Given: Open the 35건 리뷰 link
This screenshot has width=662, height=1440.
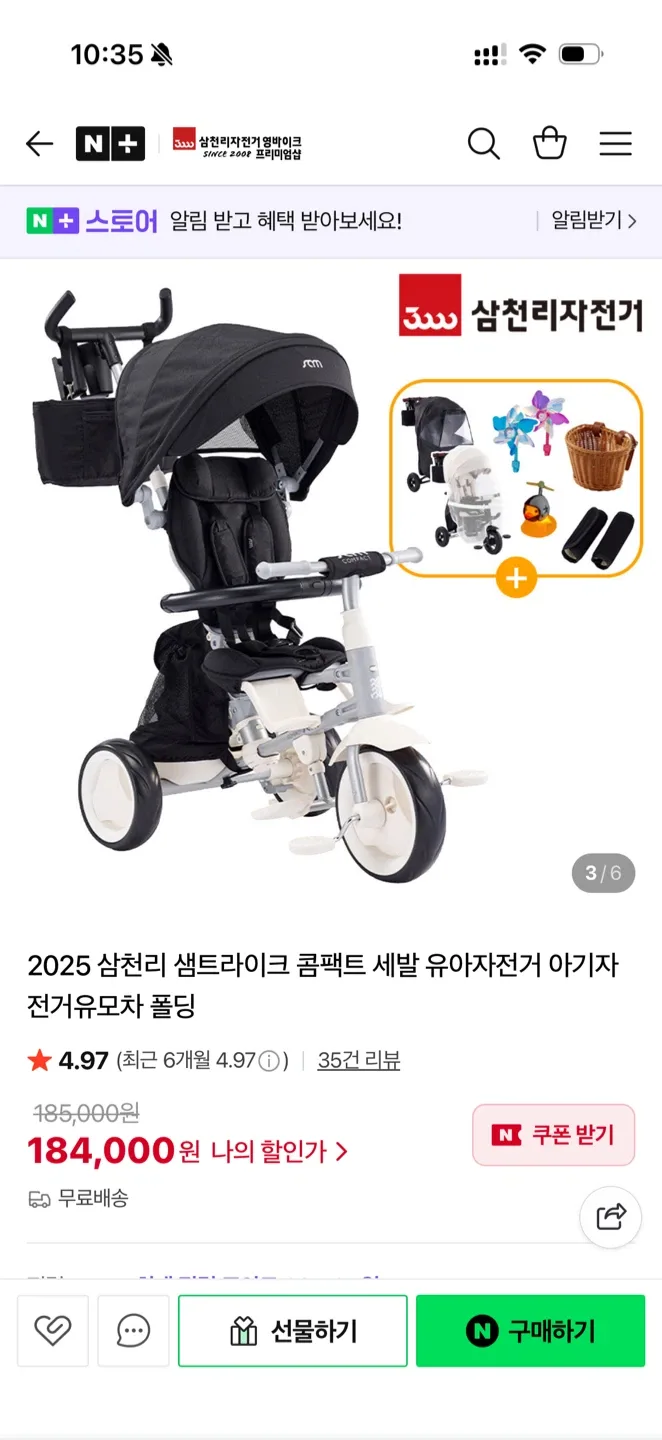Looking at the screenshot, I should 359,1061.
